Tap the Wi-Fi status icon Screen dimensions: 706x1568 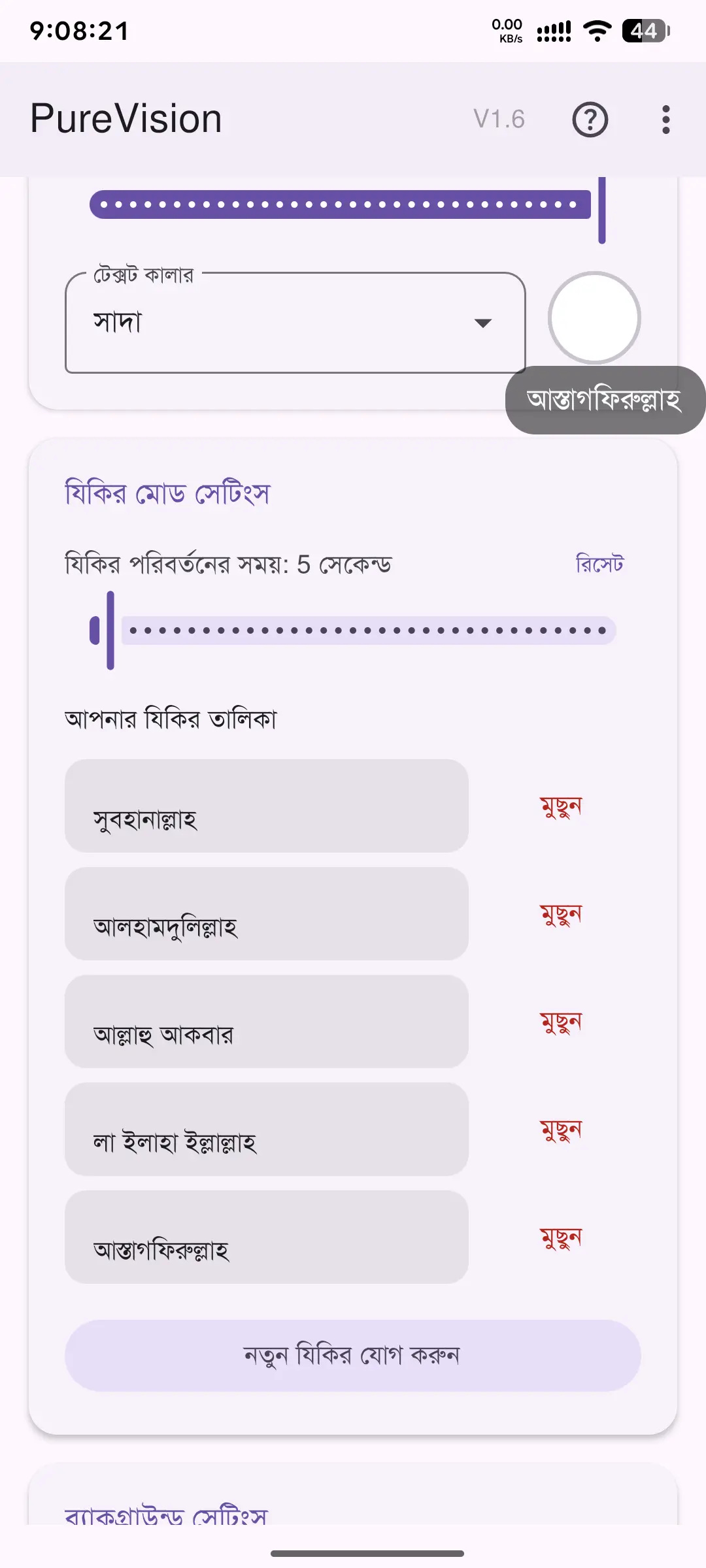(597, 29)
